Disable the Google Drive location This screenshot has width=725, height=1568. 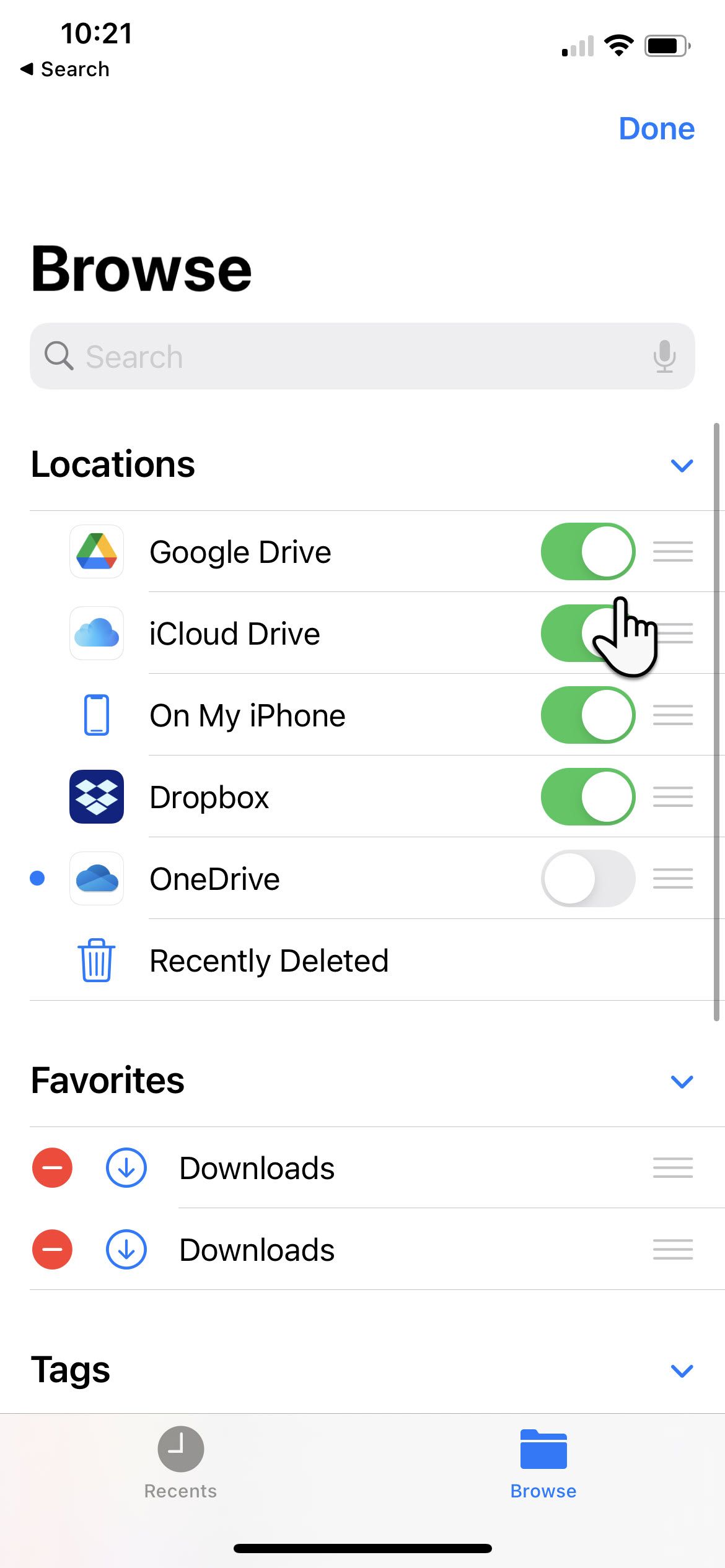click(588, 551)
